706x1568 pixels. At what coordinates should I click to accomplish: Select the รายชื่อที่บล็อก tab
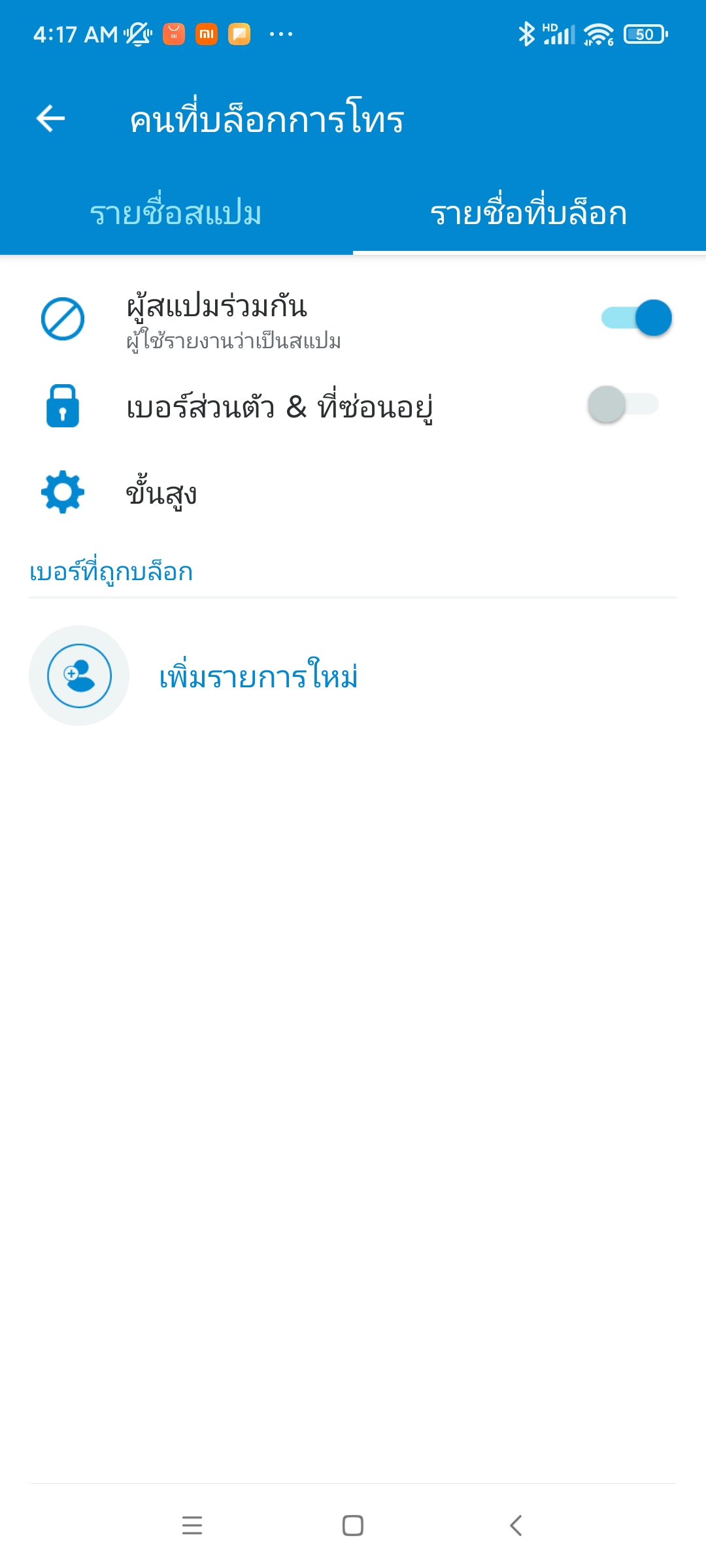pyautogui.click(x=529, y=213)
